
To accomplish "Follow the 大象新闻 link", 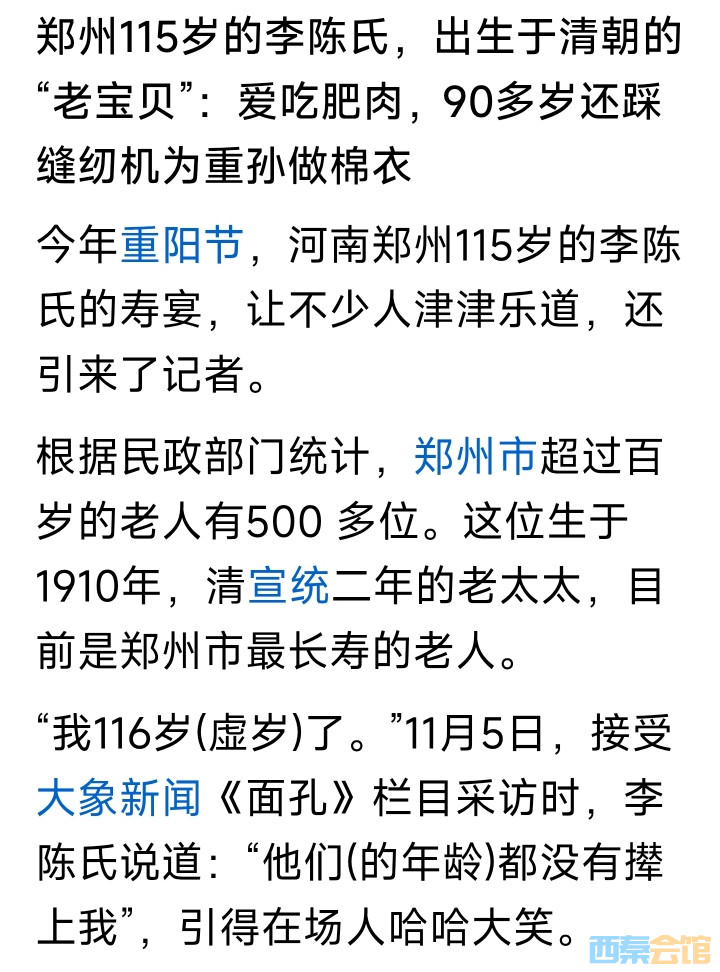I will 119,798.
